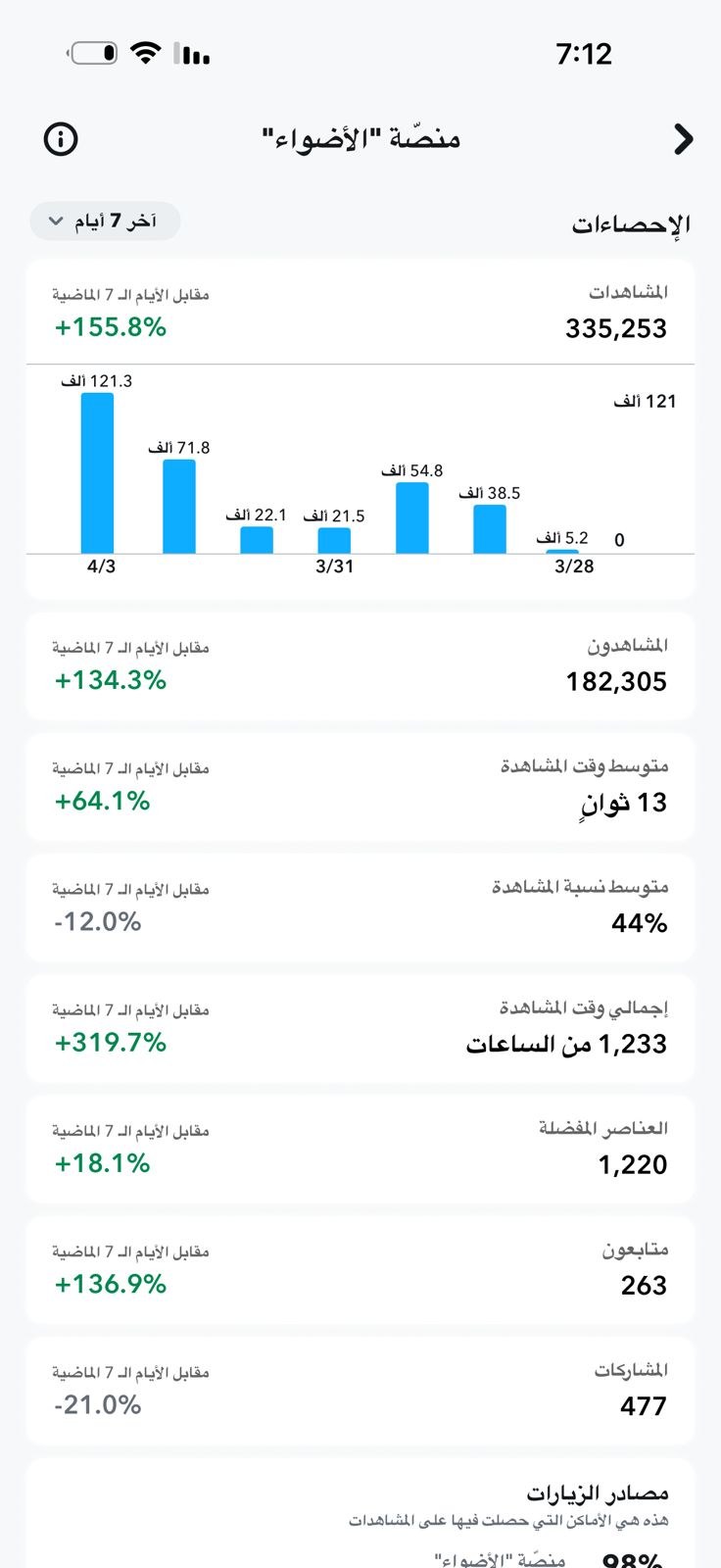The image size is (721, 1568).
Task: Open the المشاهدون viewers card
Action: coord(360,664)
